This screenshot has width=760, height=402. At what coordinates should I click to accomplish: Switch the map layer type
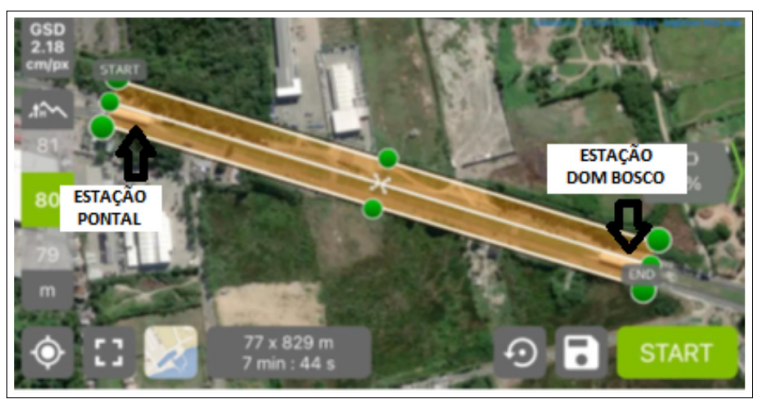click(x=170, y=352)
